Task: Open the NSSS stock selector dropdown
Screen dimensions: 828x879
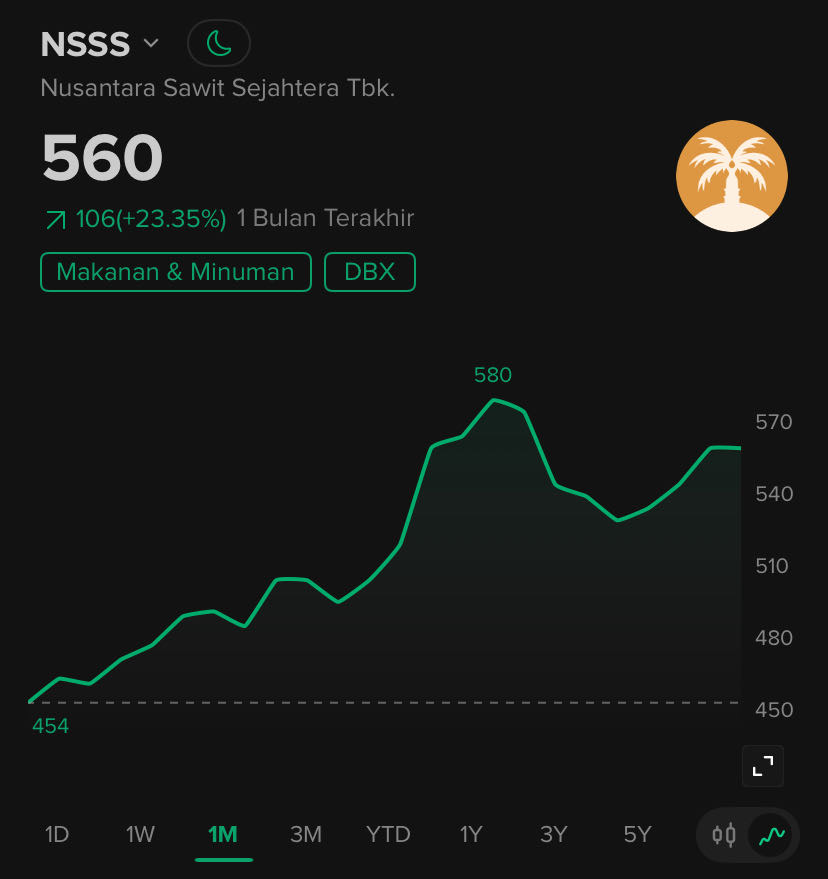Action: [100, 44]
